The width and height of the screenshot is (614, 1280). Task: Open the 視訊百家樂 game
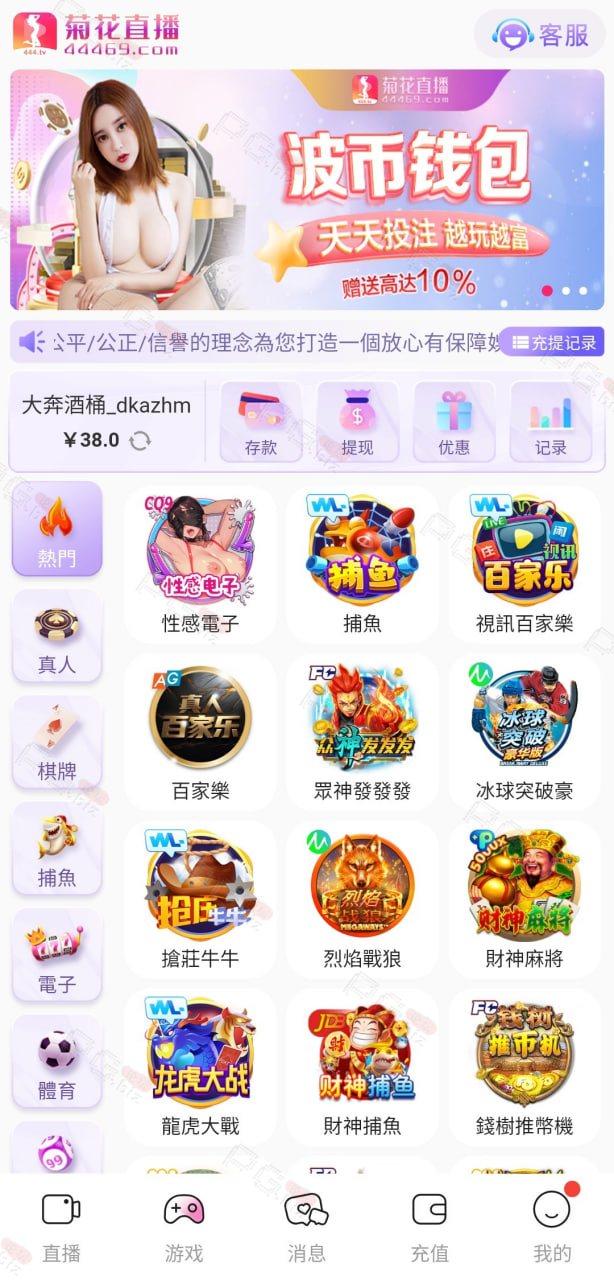point(524,565)
